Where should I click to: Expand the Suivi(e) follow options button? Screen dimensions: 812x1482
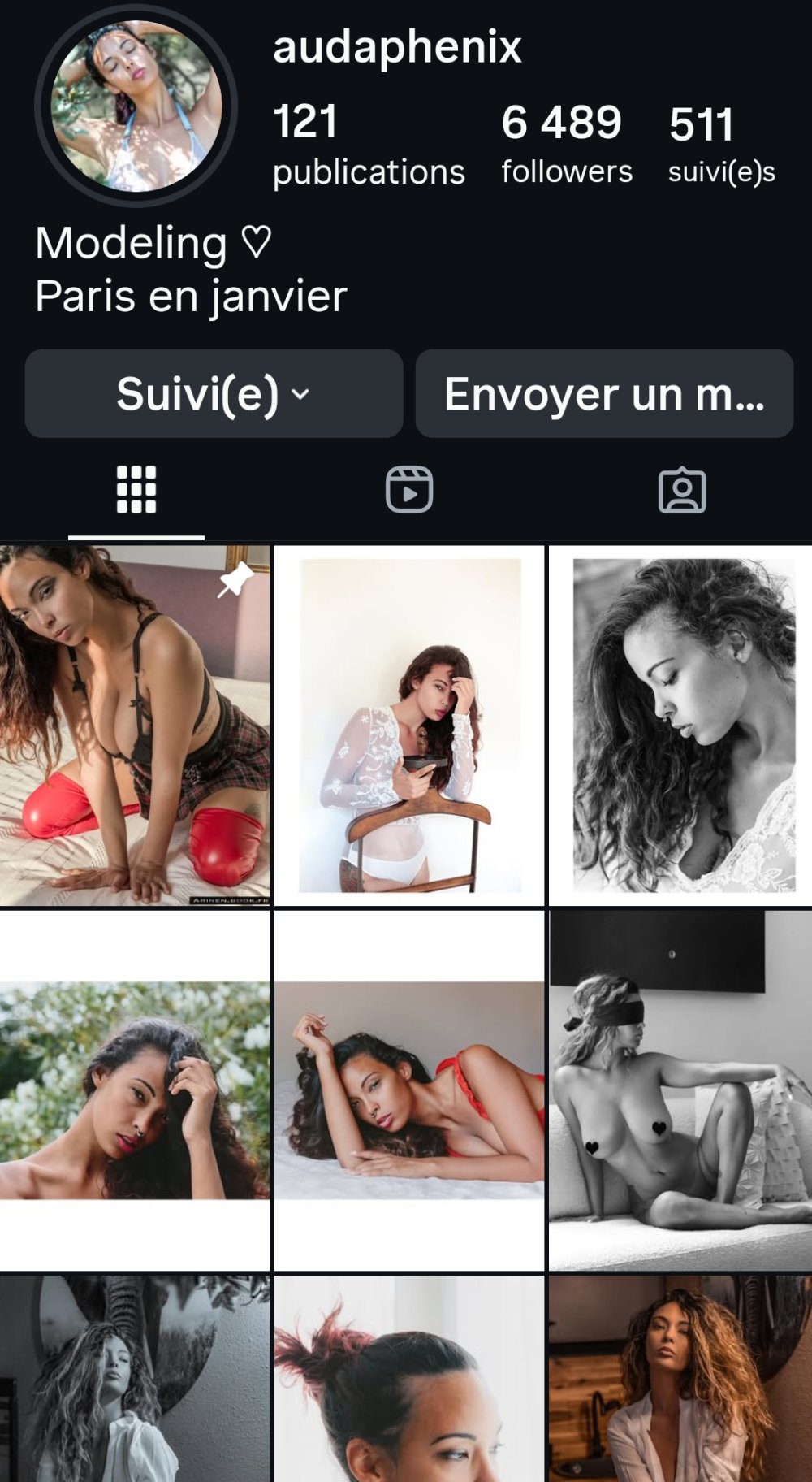tap(214, 394)
